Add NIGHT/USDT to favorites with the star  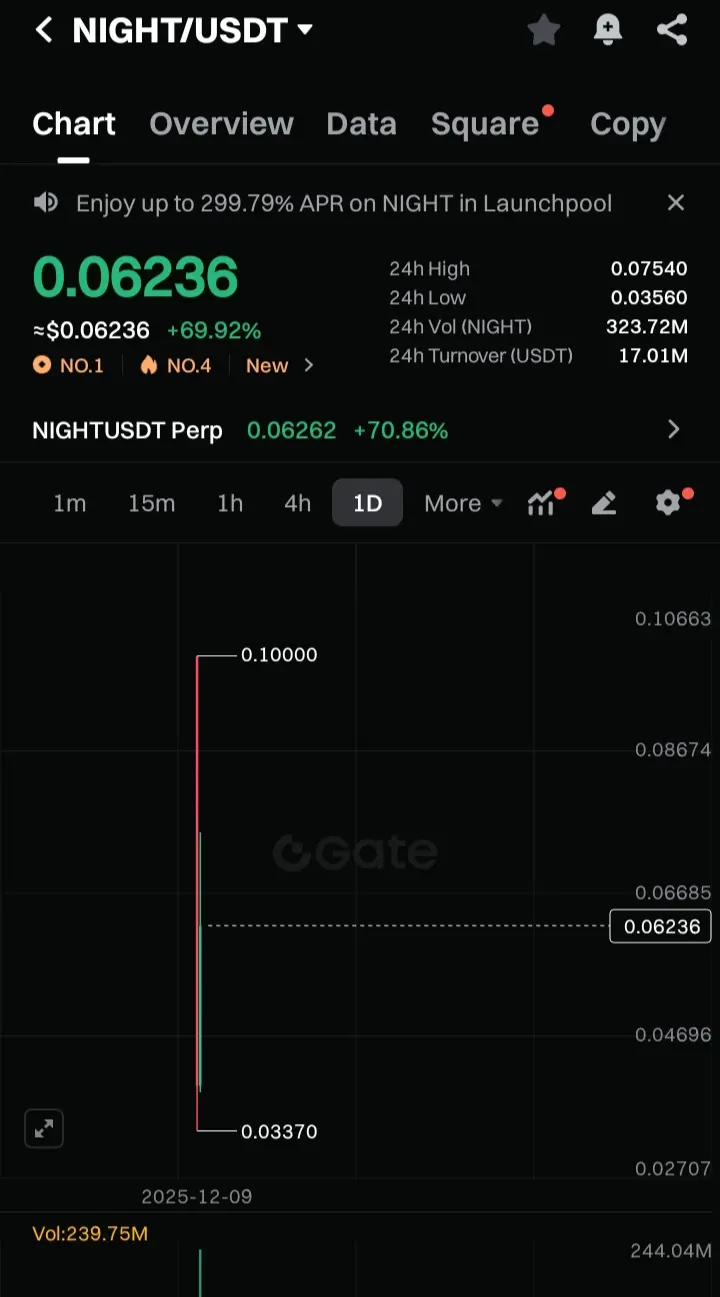[543, 30]
